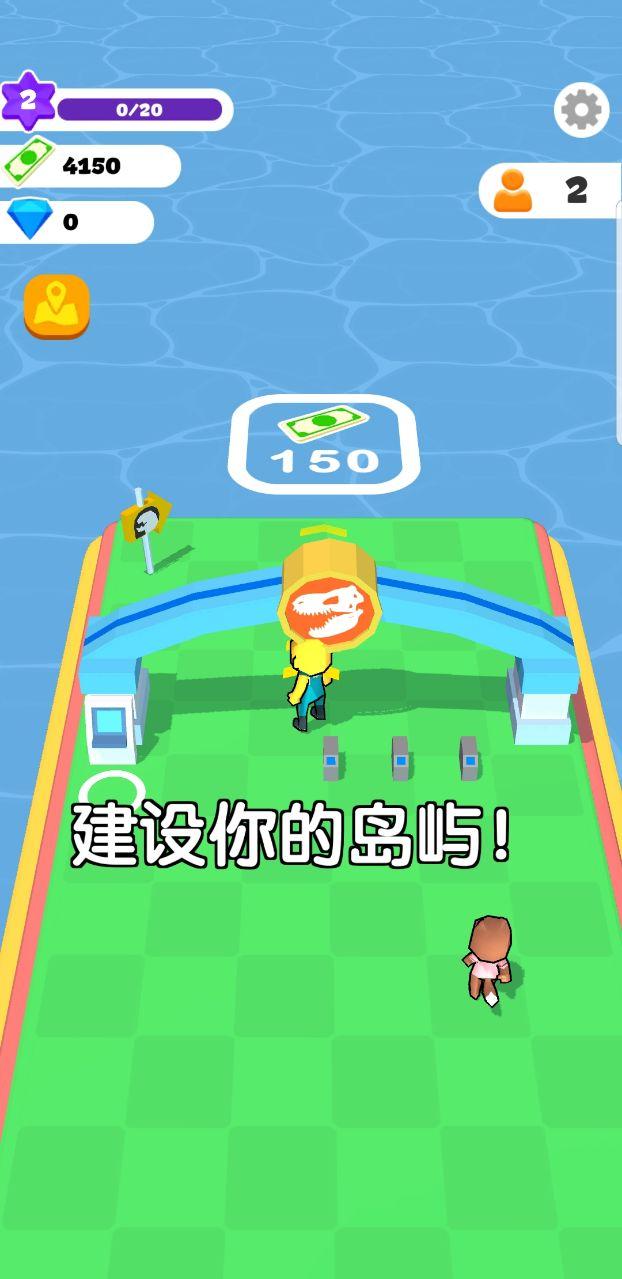Viewport: 622px width, 1279px height.
Task: Open the settings gear
Action: coord(581,109)
